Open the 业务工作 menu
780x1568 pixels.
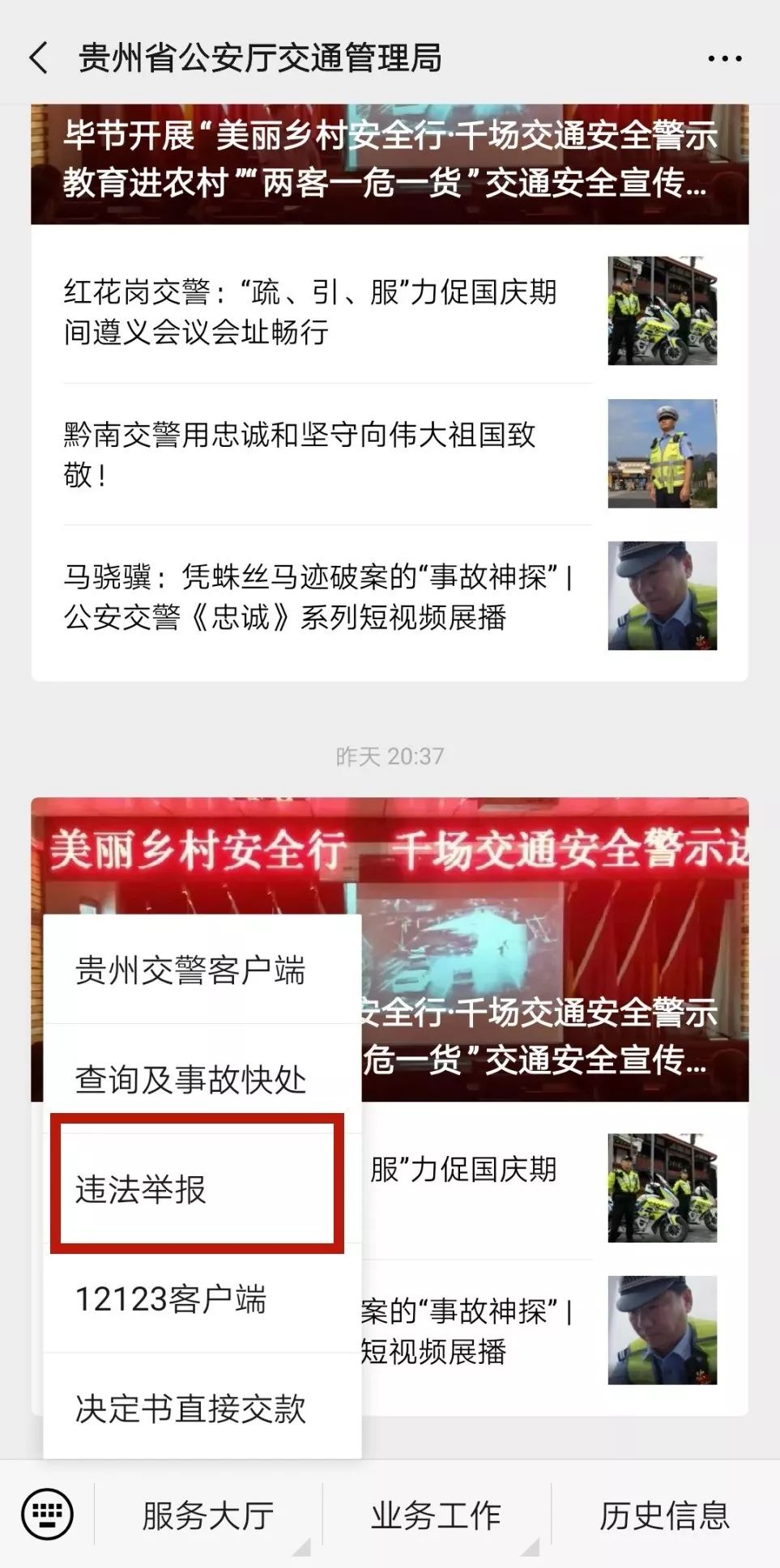click(x=437, y=1515)
